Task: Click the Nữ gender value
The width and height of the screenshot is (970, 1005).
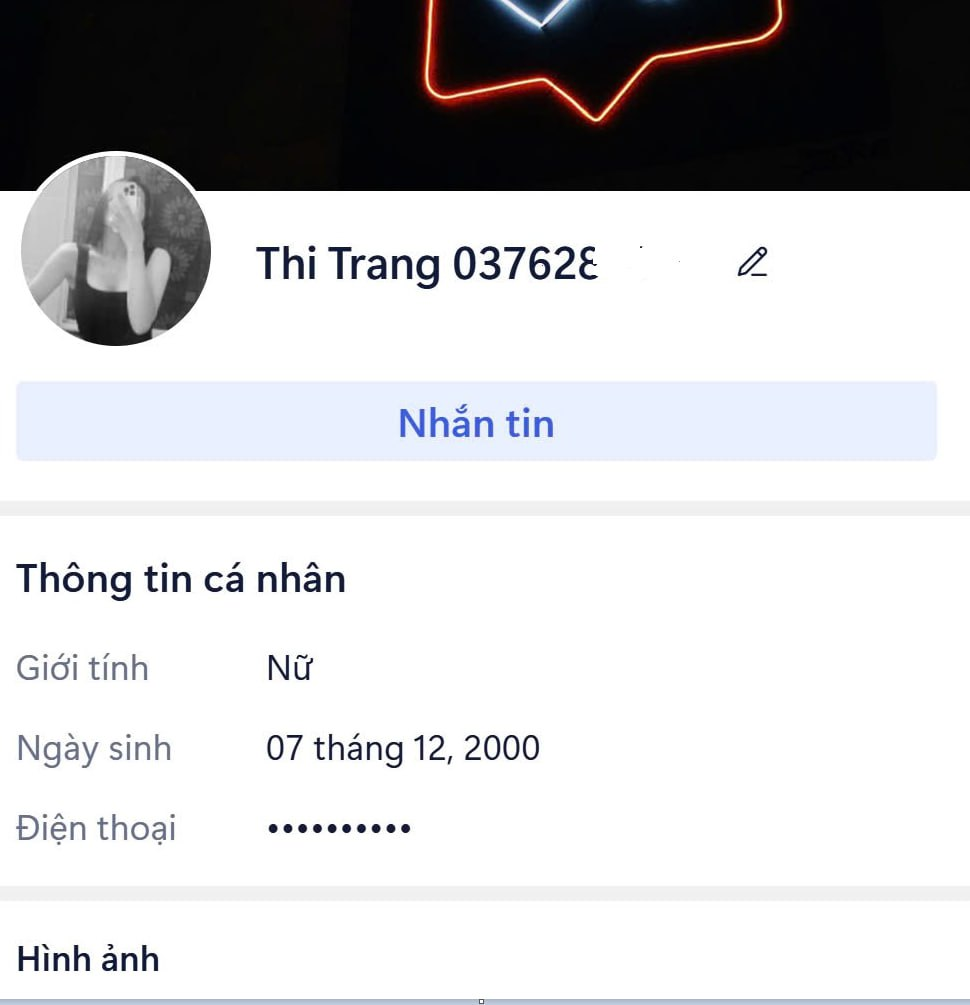Action: pyautogui.click(x=289, y=667)
